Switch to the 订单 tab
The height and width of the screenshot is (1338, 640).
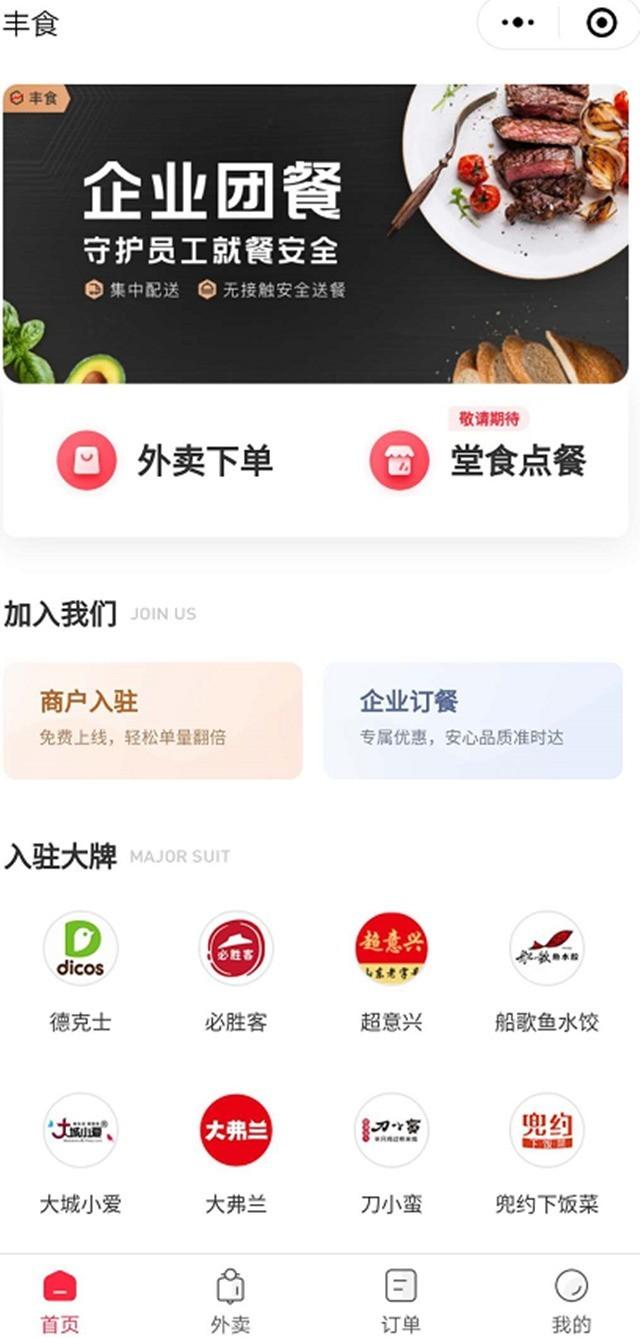[401, 1299]
